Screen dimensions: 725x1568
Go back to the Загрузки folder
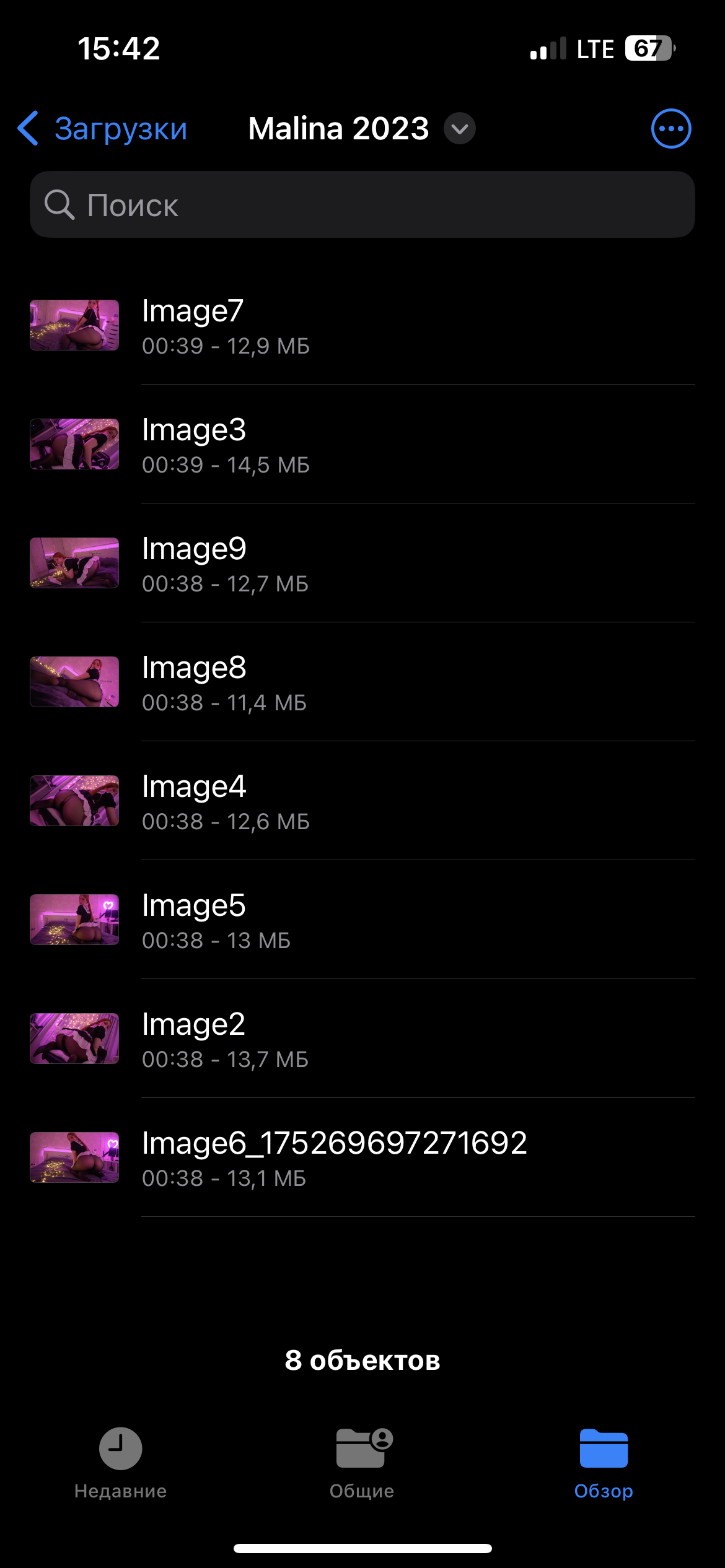(102, 129)
